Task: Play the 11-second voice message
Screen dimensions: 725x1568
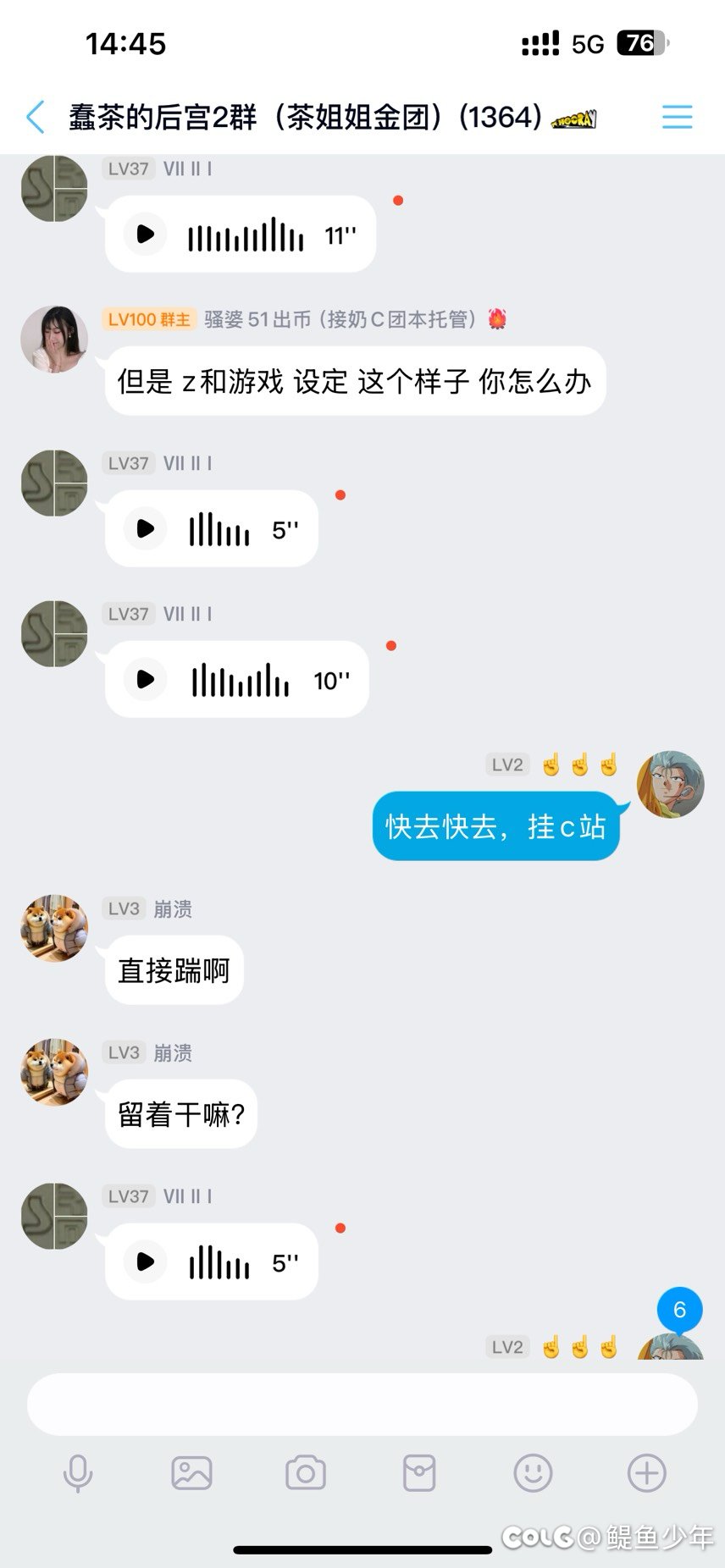Action: (x=146, y=234)
